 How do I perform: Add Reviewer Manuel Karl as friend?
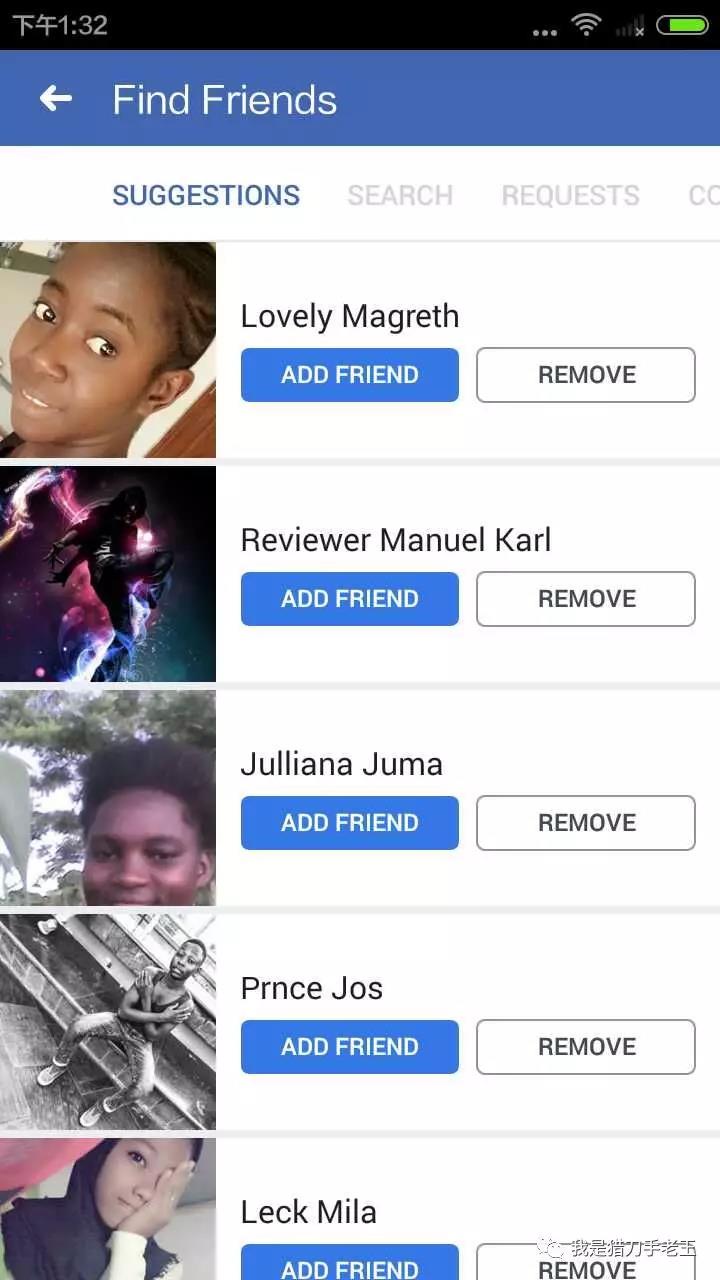click(349, 599)
